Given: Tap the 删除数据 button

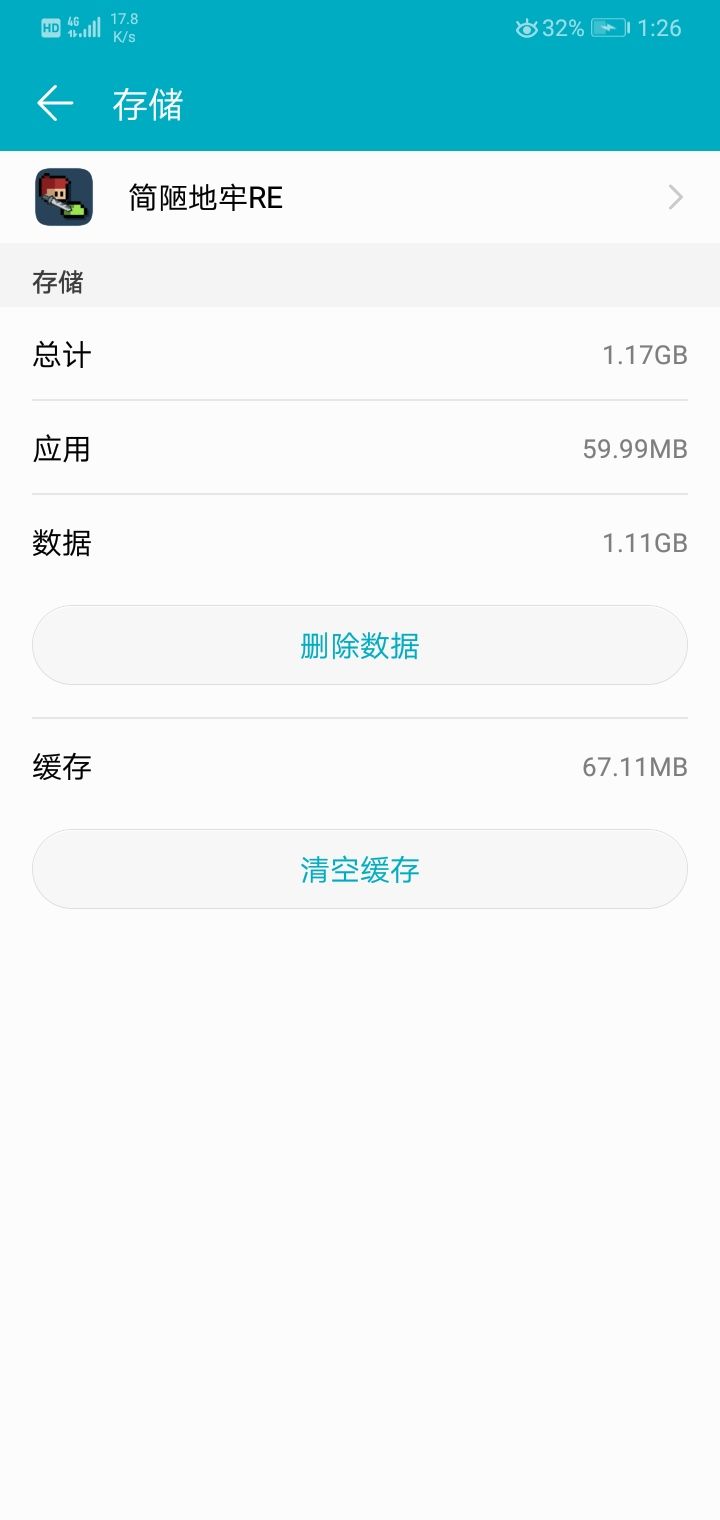Looking at the screenshot, I should [360, 646].
